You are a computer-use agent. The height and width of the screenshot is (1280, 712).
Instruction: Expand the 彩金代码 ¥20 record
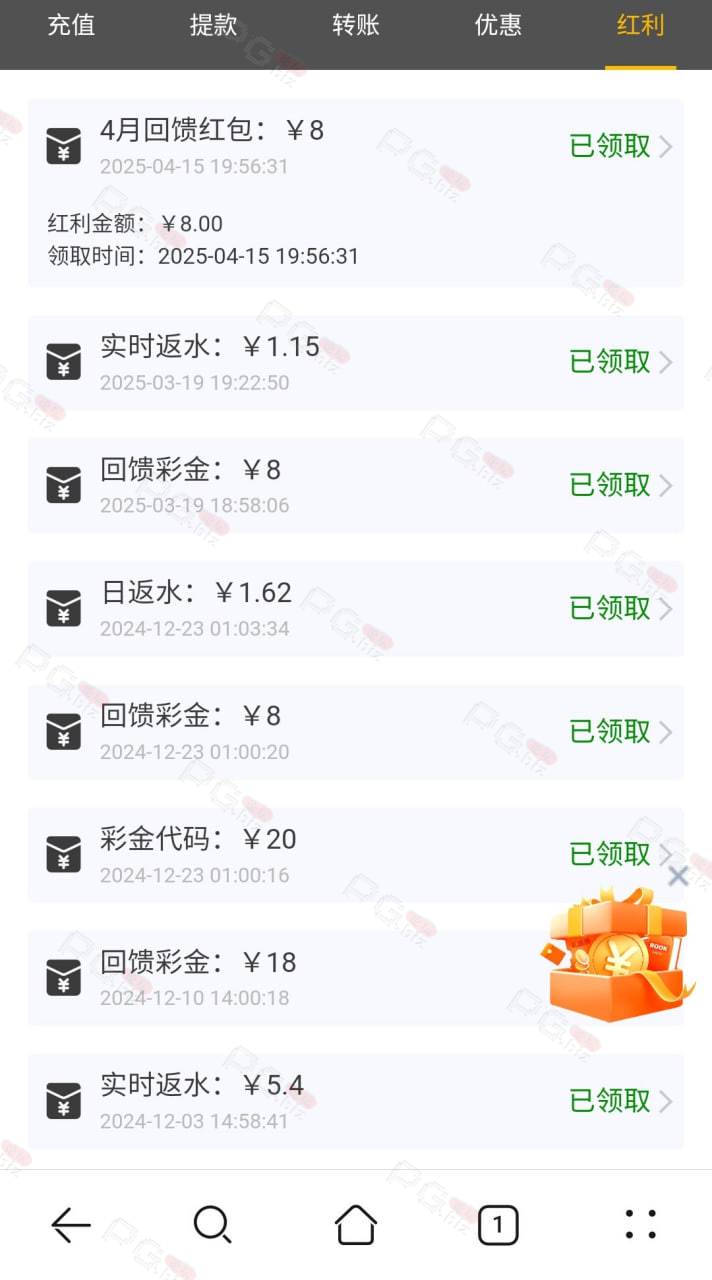click(356, 855)
